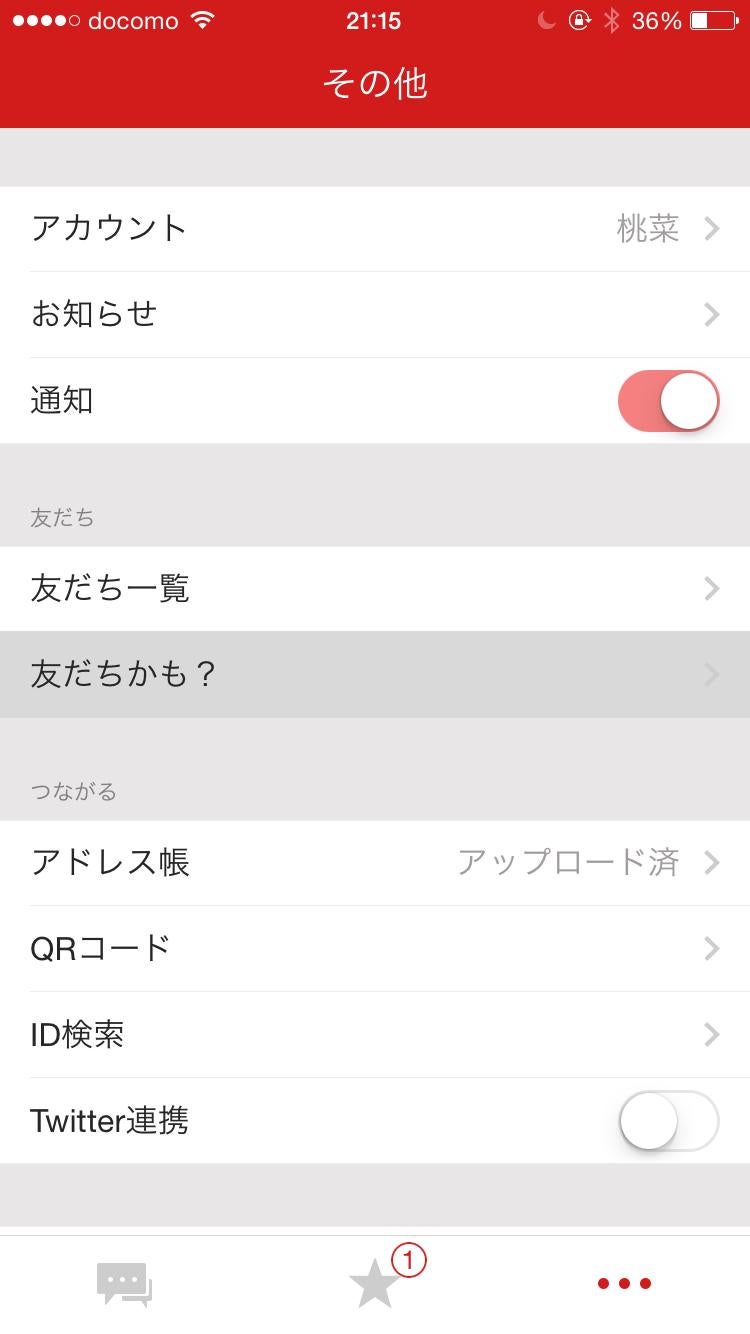Tap the moon Do Not Disturb icon
Image resolution: width=750 pixels, height=1334 pixels.
545,20
